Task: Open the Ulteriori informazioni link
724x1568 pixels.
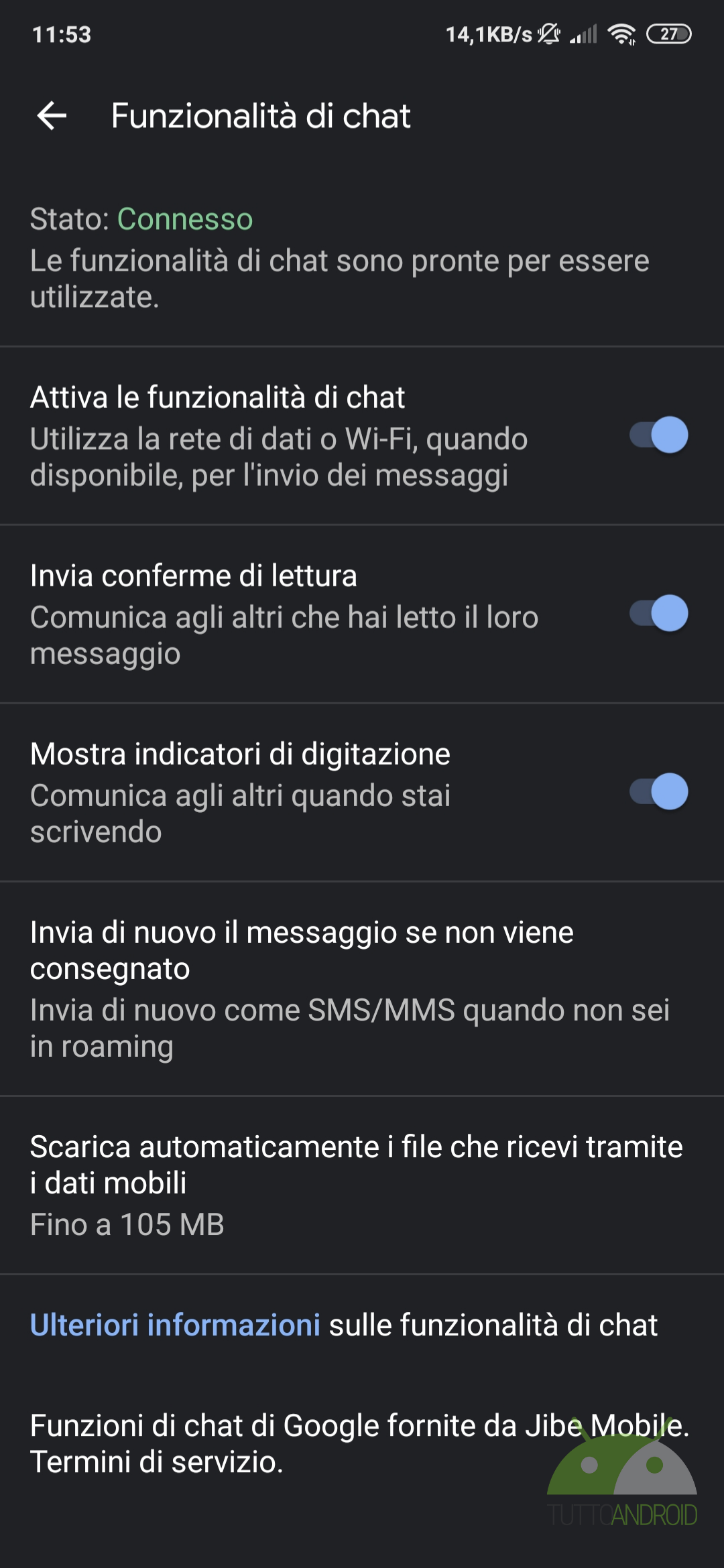Action: 175,1325
